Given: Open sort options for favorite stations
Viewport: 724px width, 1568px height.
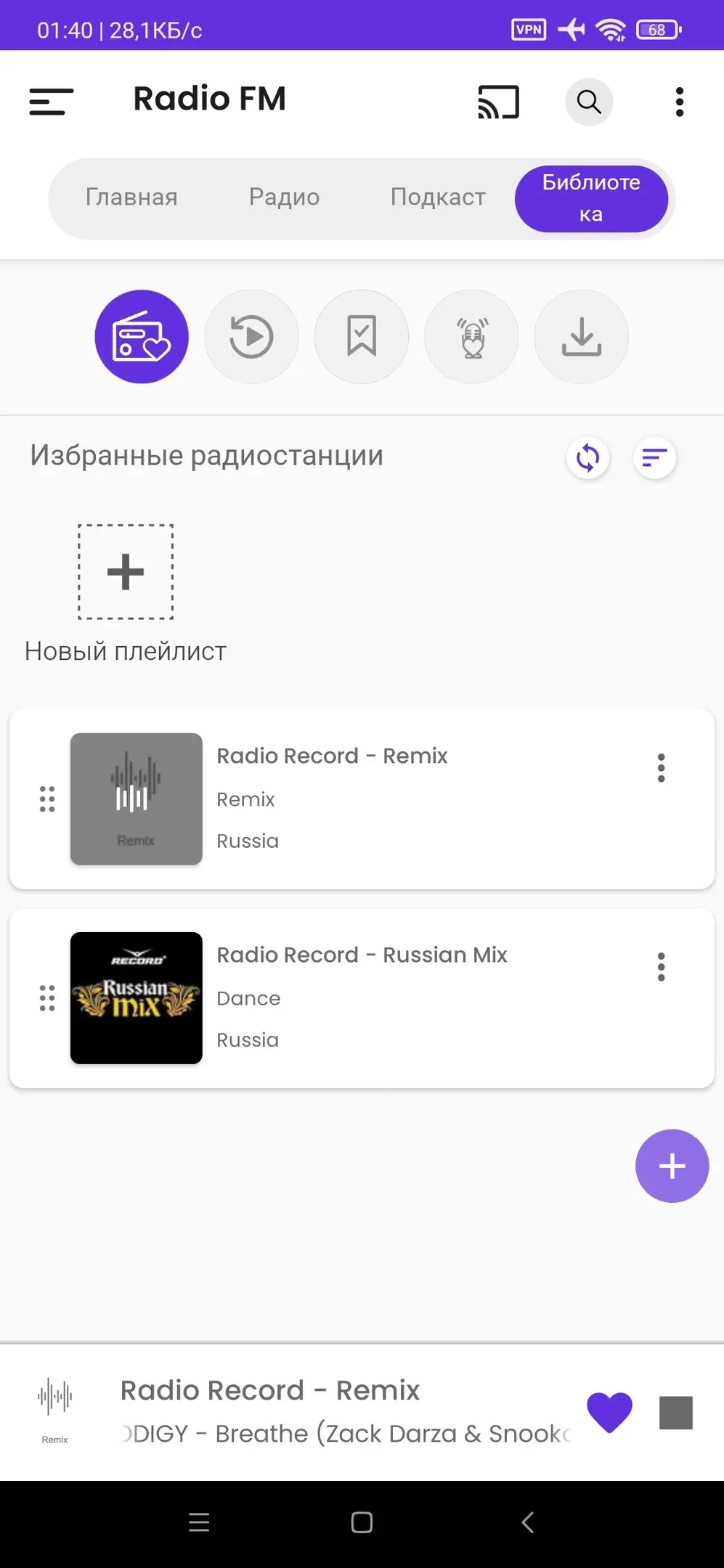Looking at the screenshot, I should [654, 458].
